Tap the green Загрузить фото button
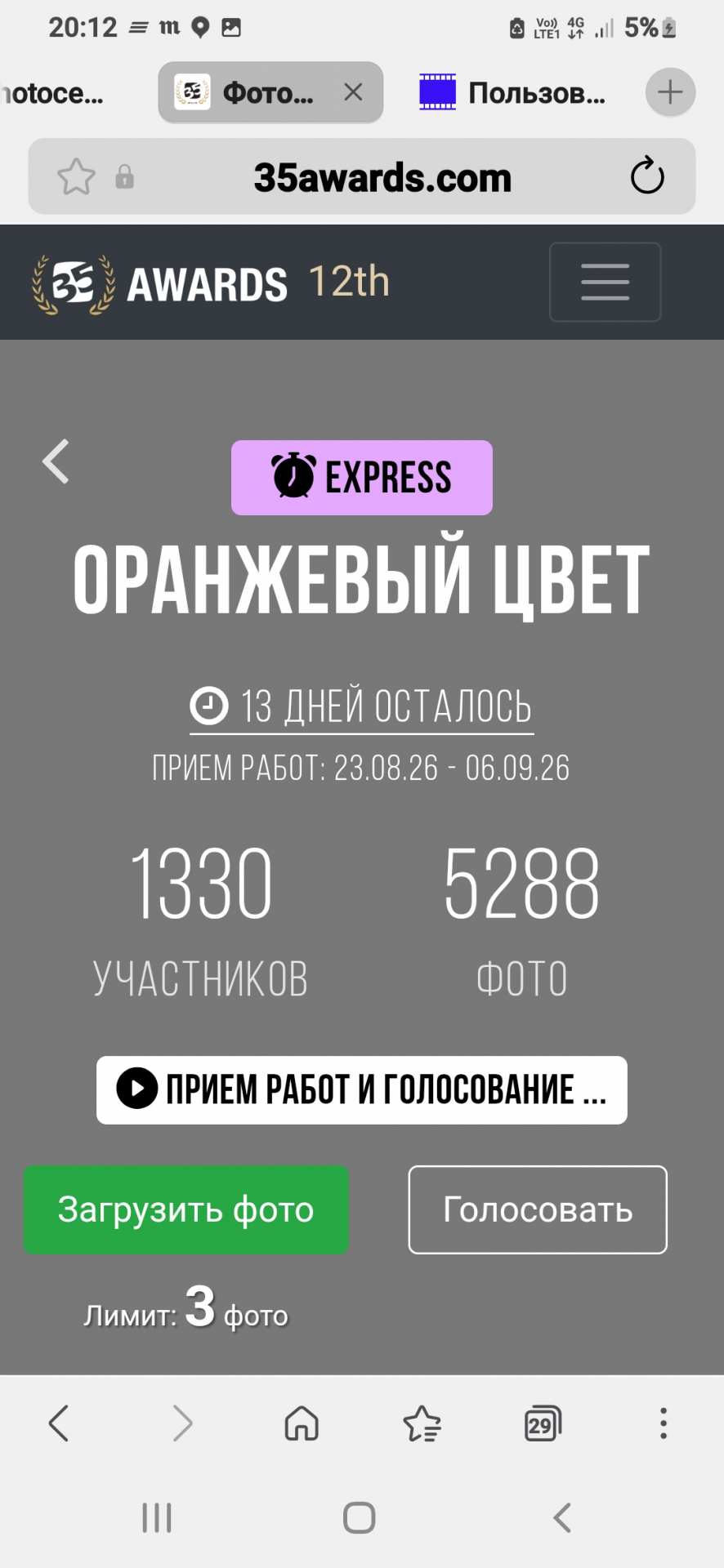Viewport: 724px width, 1568px height. click(x=186, y=1209)
